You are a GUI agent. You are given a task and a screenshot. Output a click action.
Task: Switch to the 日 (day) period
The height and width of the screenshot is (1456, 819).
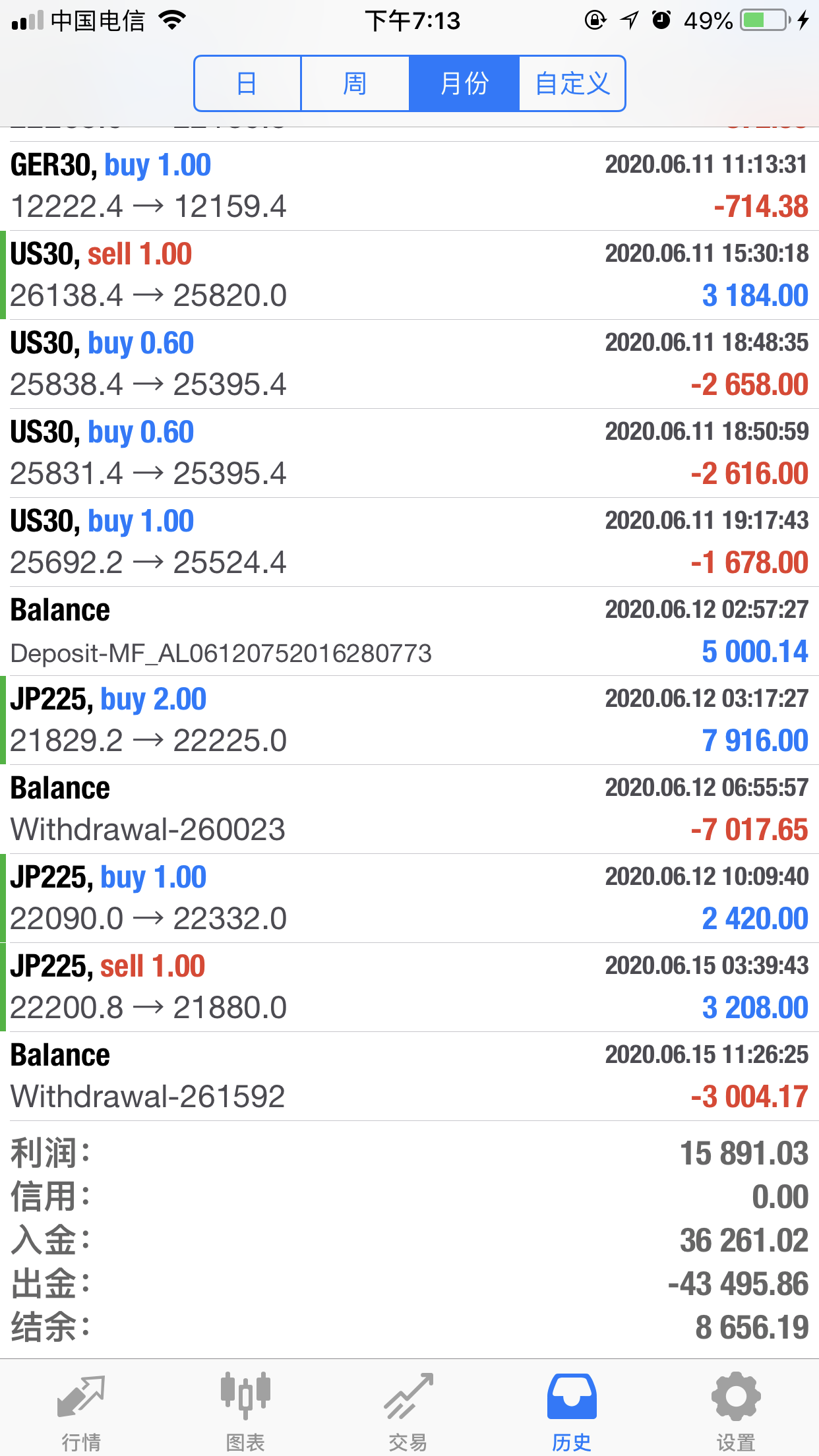pos(247,84)
